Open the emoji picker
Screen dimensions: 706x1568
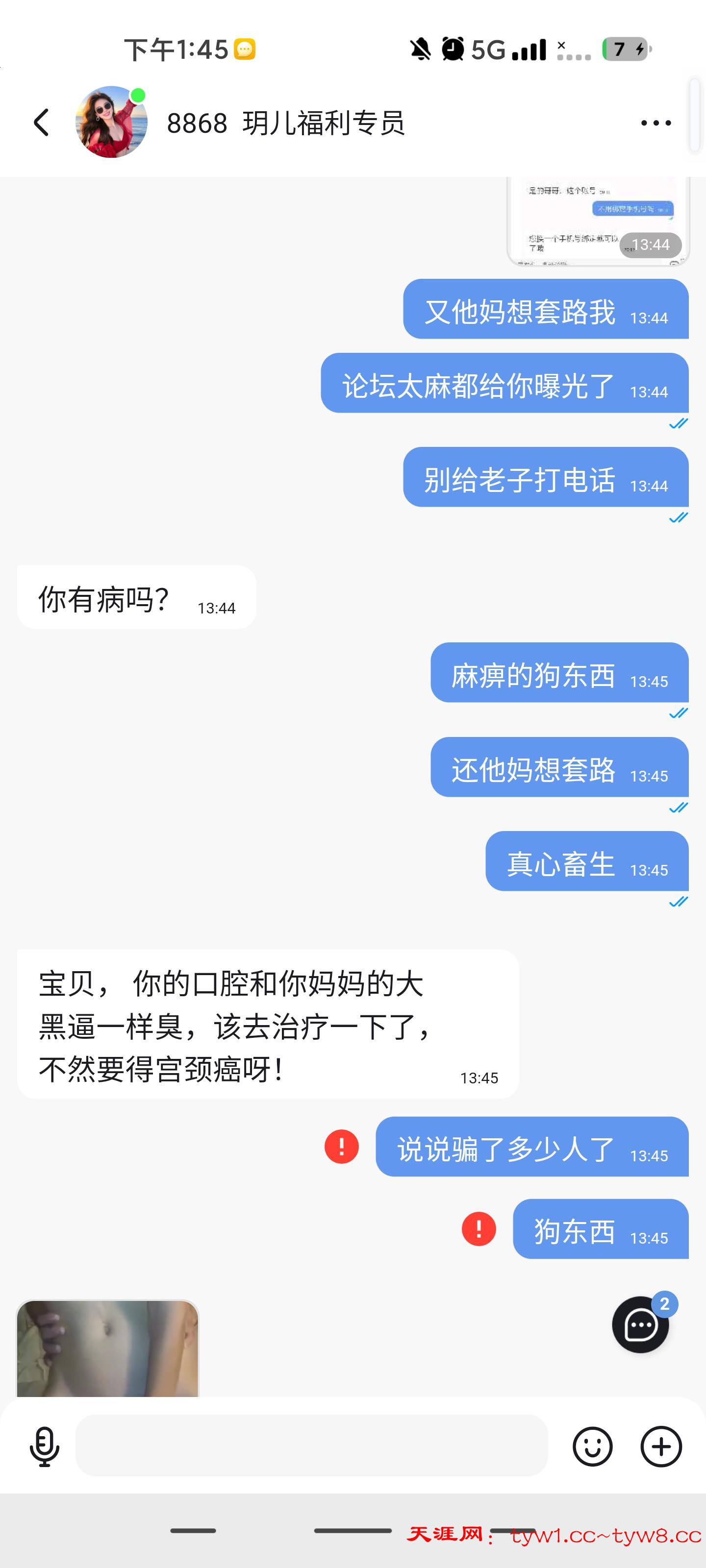click(592, 1445)
